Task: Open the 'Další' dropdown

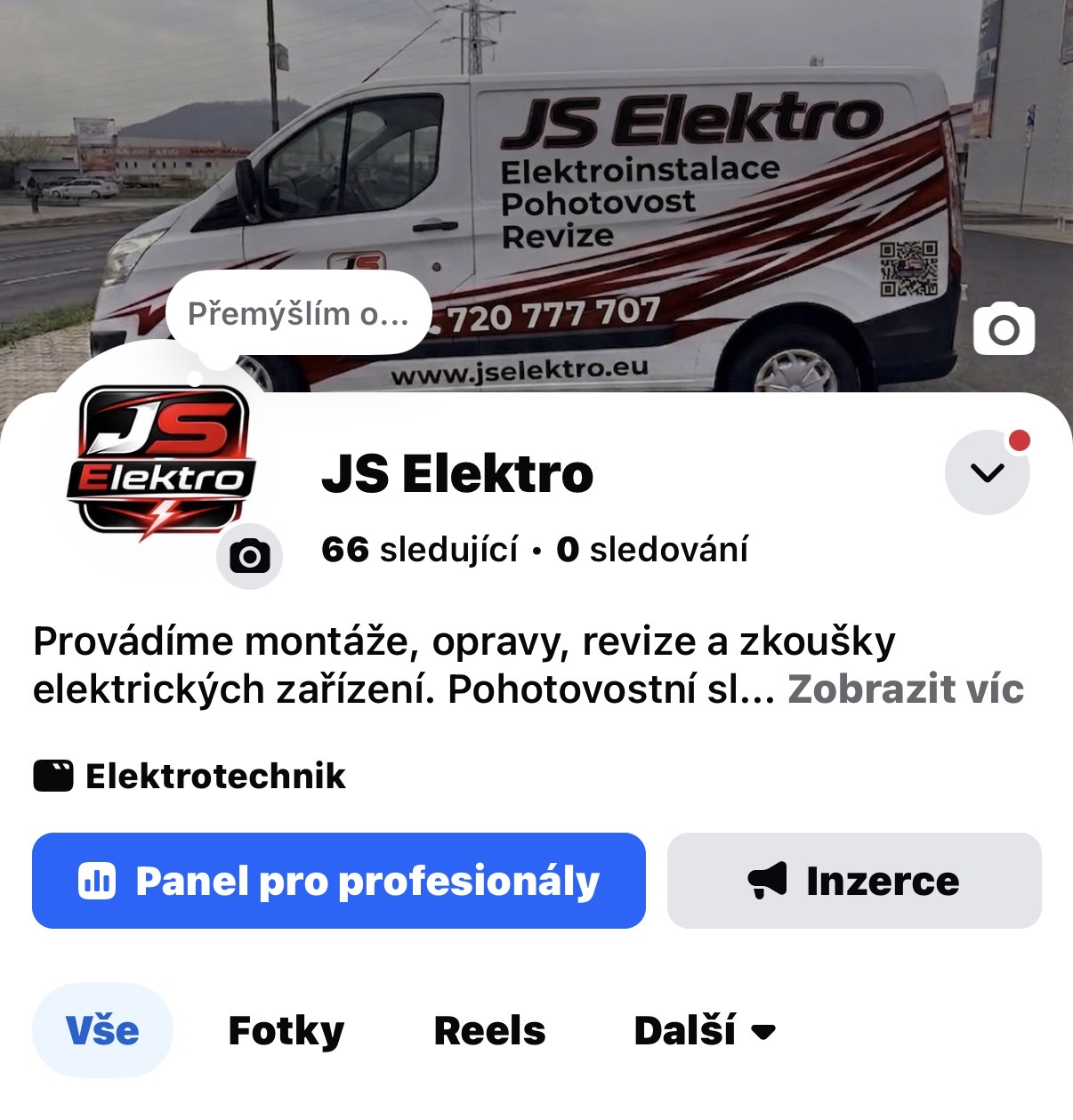Action: 704,1030
